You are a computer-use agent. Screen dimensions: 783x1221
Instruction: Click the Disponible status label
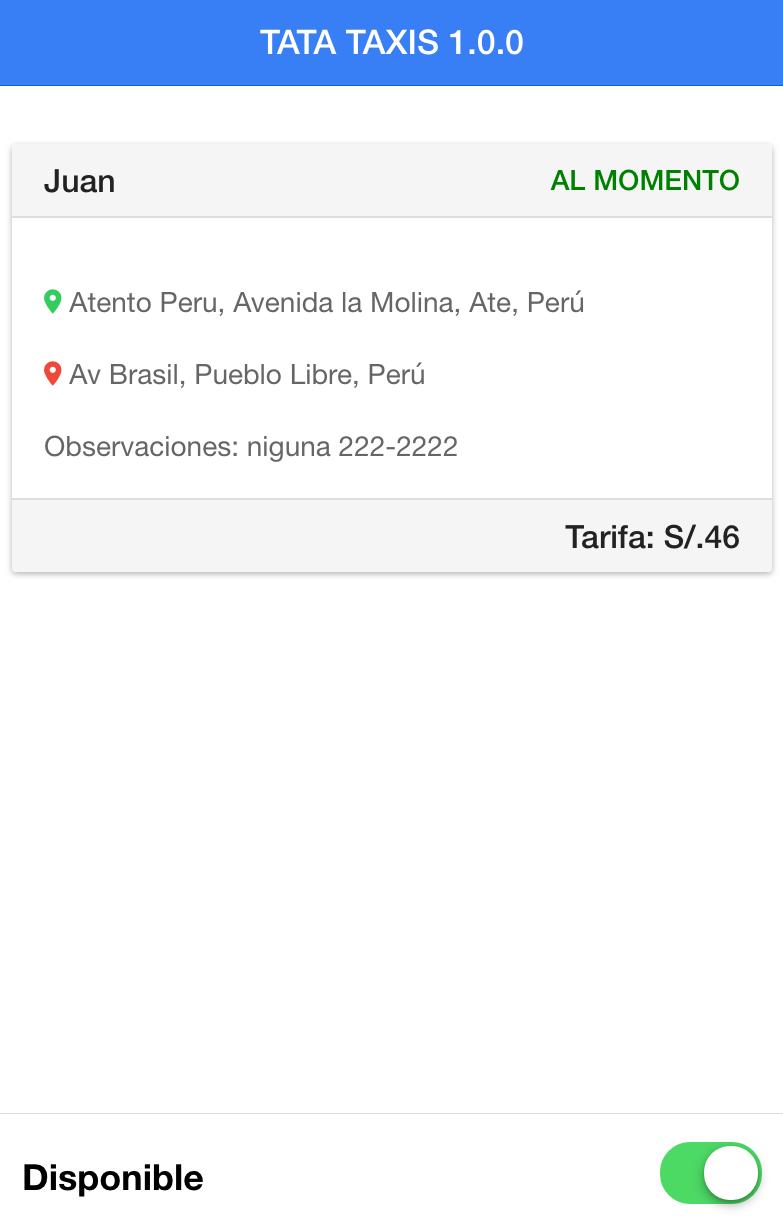[112, 1177]
